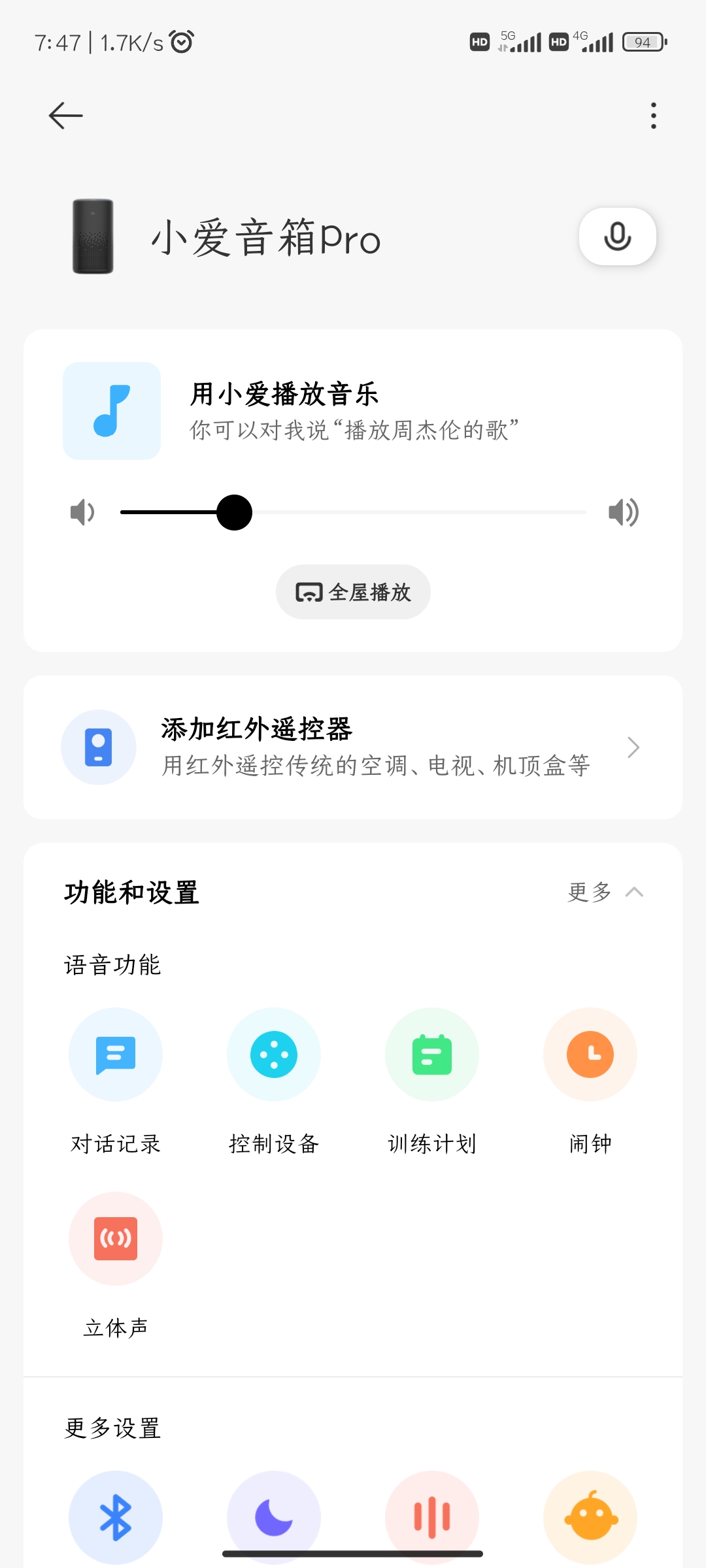Open 立体声 stereo settings

116,1239
